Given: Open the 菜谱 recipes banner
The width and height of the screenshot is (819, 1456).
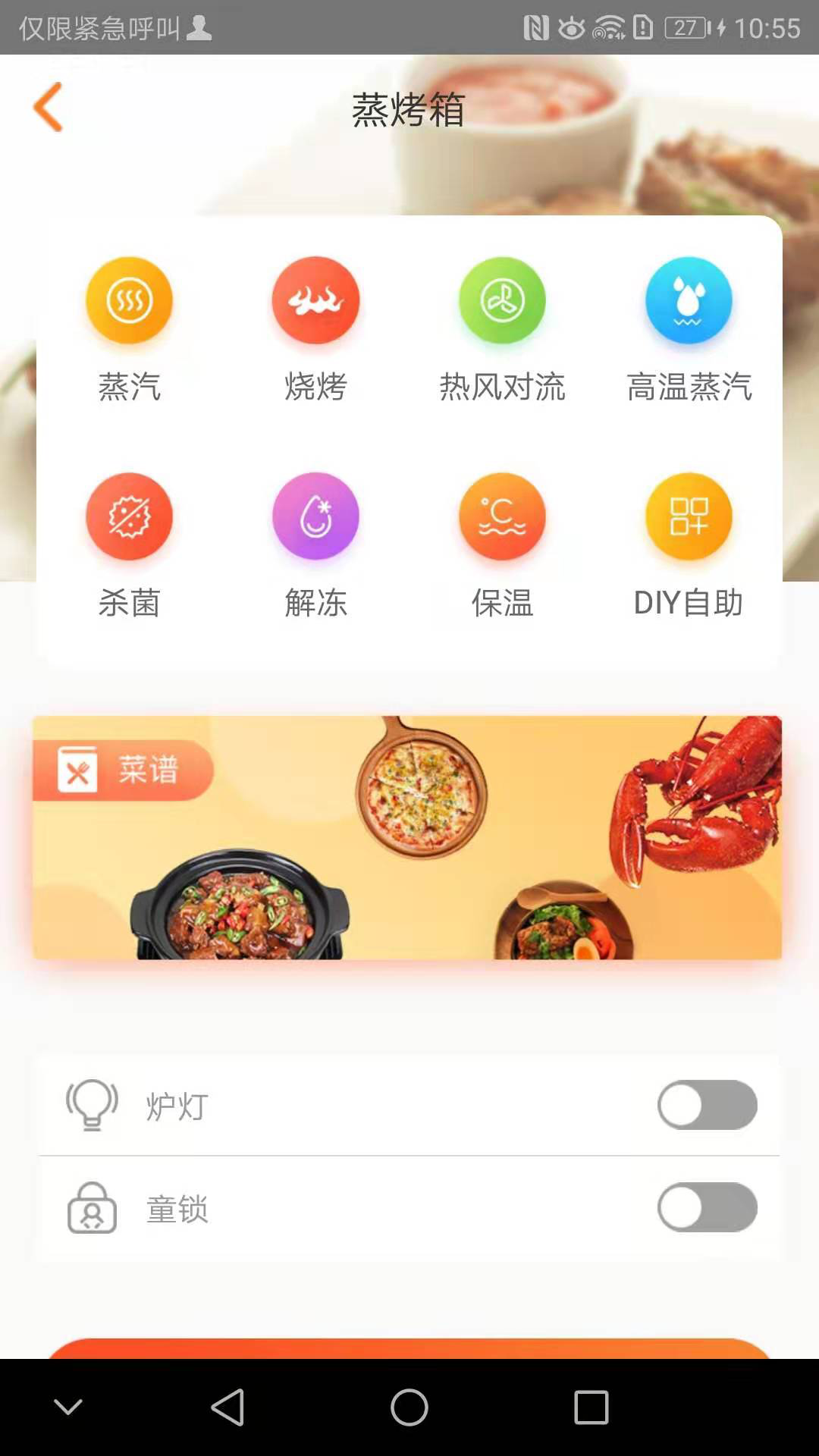Looking at the screenshot, I should click(x=407, y=837).
